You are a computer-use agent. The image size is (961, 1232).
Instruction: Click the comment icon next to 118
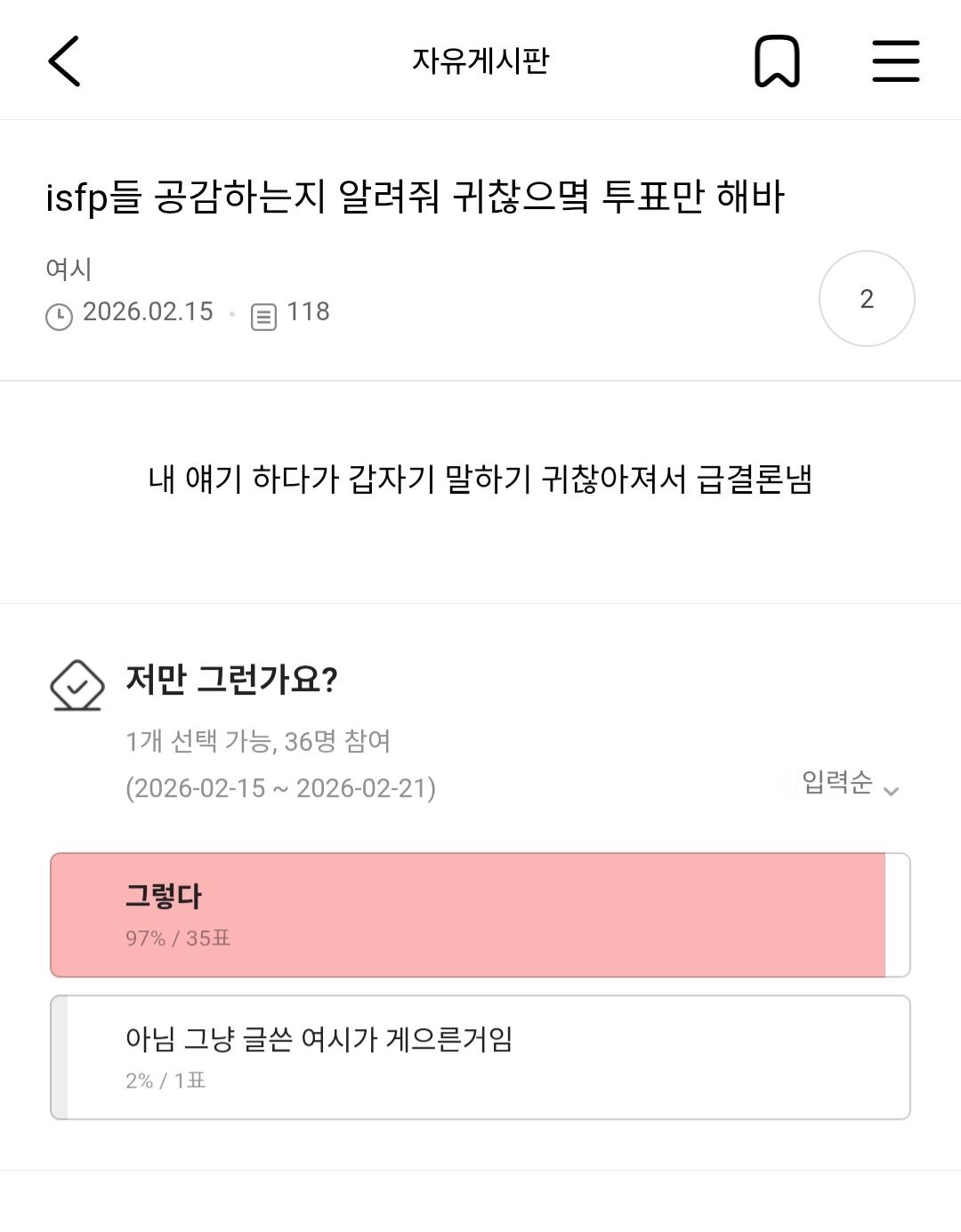[265, 311]
